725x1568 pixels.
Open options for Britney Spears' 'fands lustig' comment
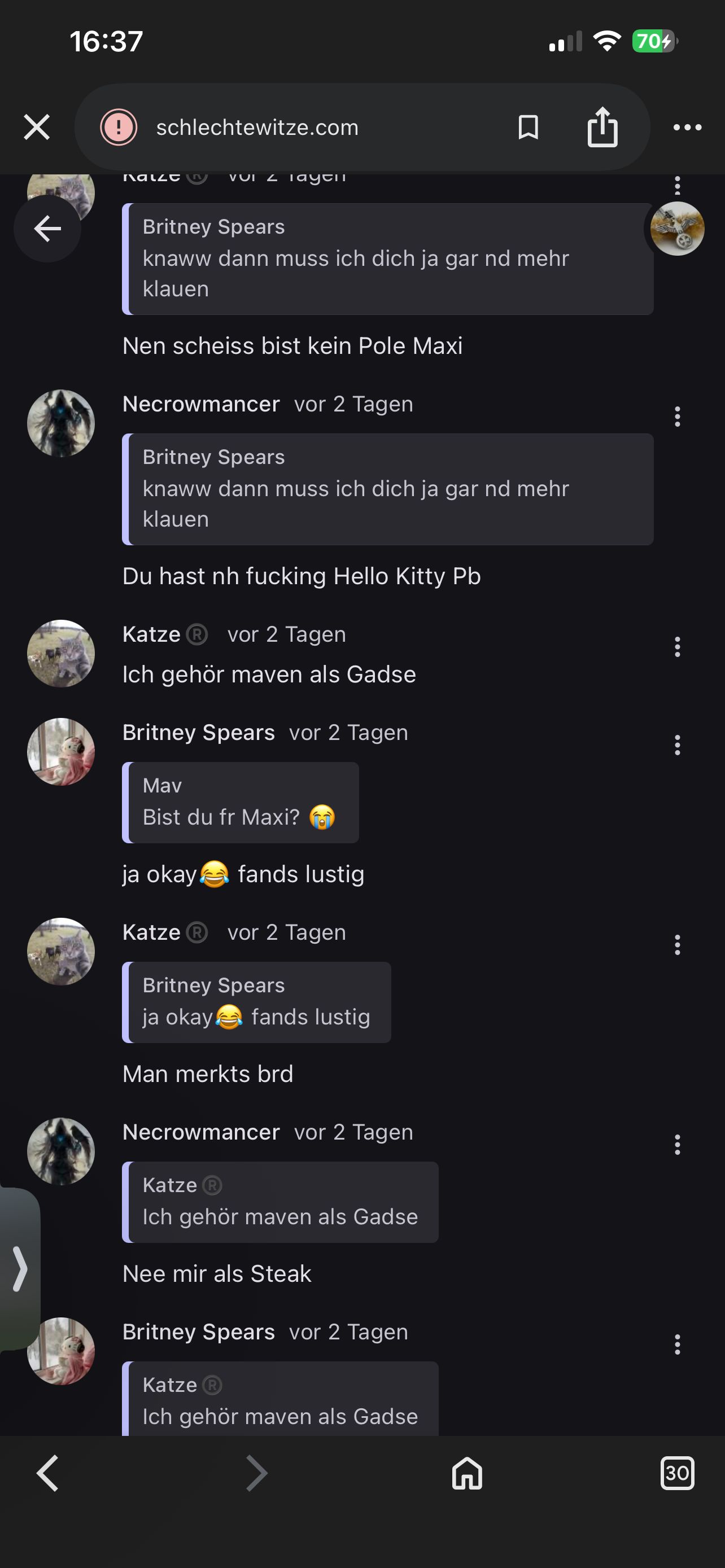tap(677, 744)
